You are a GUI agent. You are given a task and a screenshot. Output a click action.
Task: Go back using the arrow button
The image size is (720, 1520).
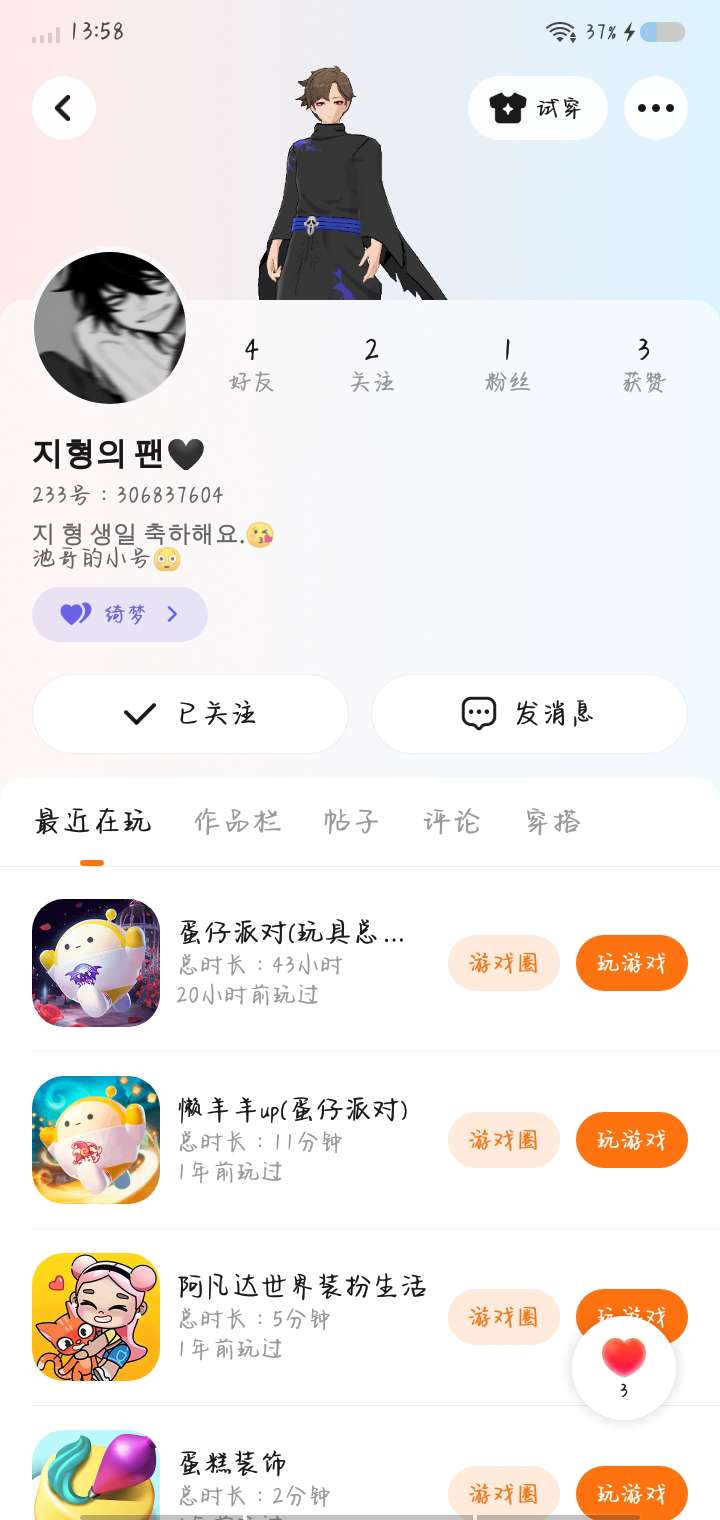(x=64, y=108)
